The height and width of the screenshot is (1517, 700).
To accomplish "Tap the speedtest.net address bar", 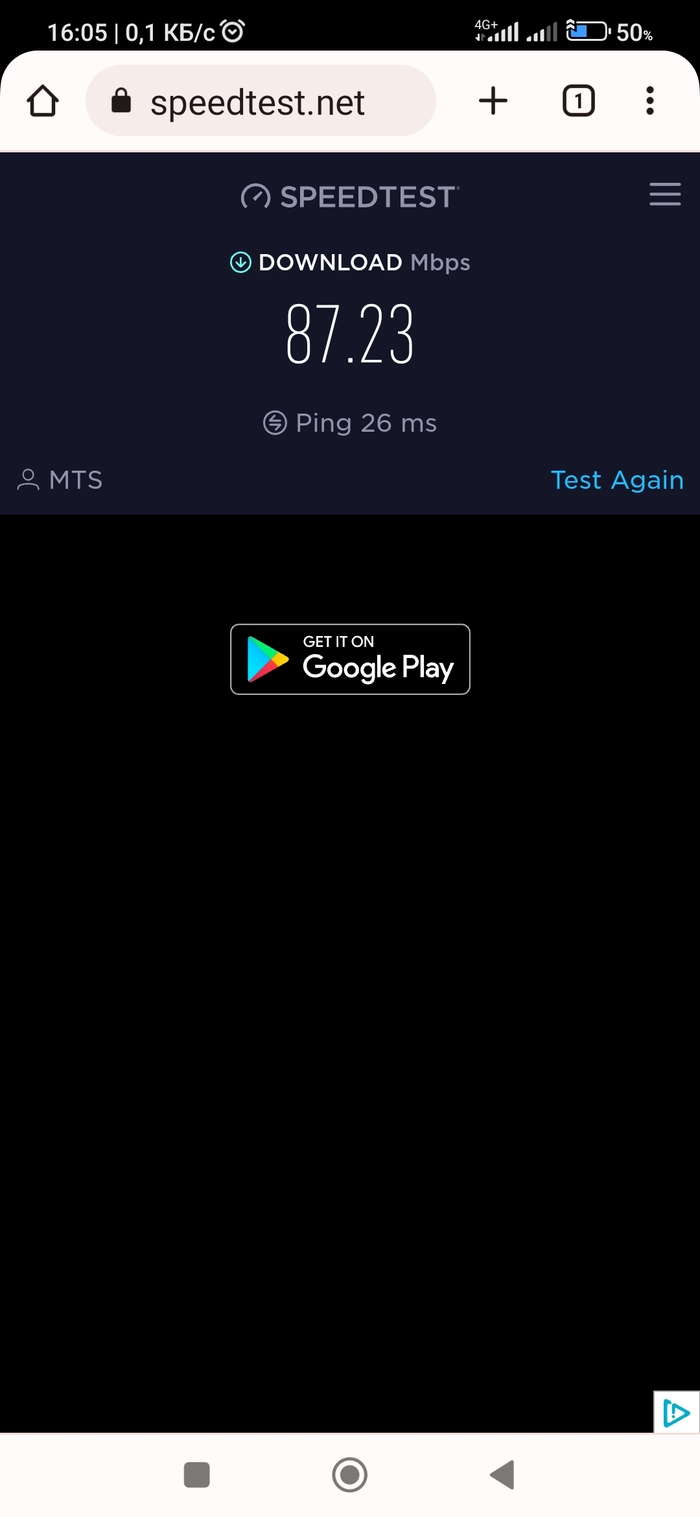I will coord(260,101).
